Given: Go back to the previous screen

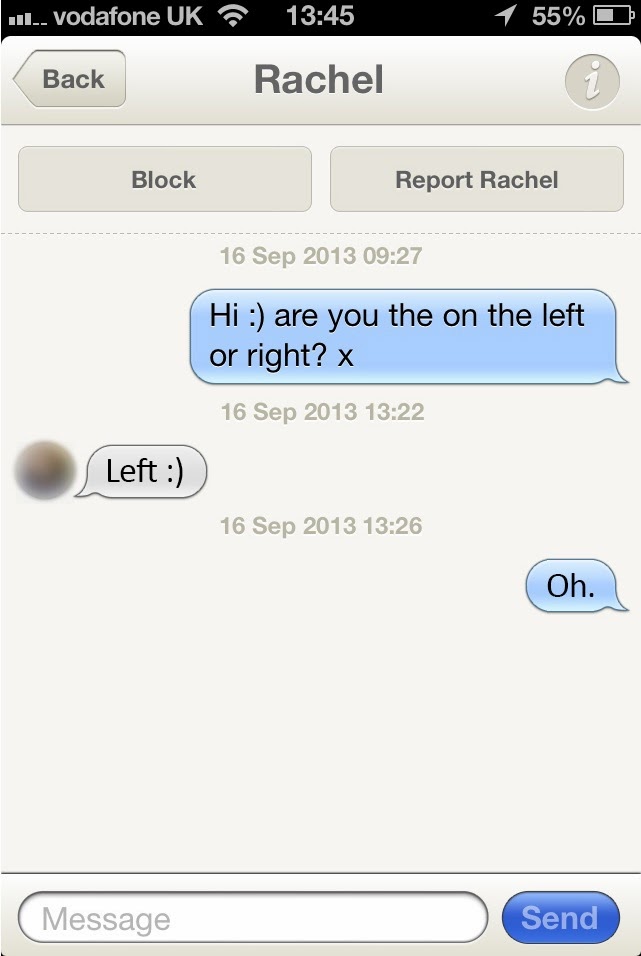Looking at the screenshot, I should (70, 79).
